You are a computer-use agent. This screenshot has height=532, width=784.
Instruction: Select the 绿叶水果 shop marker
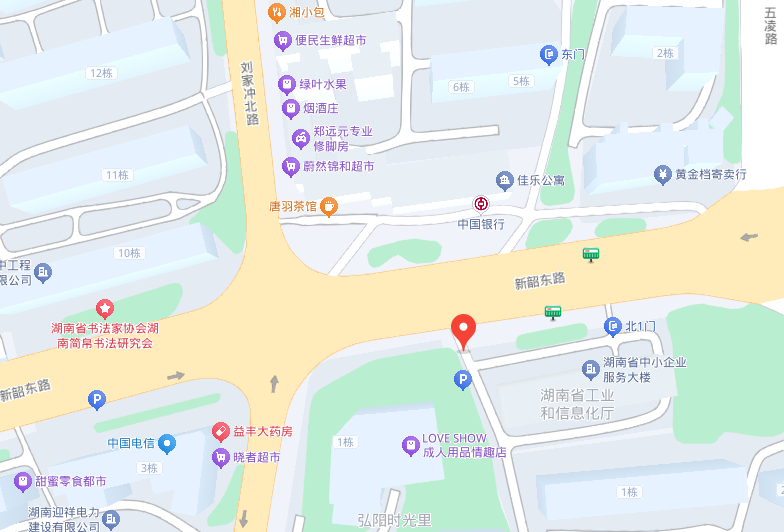click(x=287, y=84)
